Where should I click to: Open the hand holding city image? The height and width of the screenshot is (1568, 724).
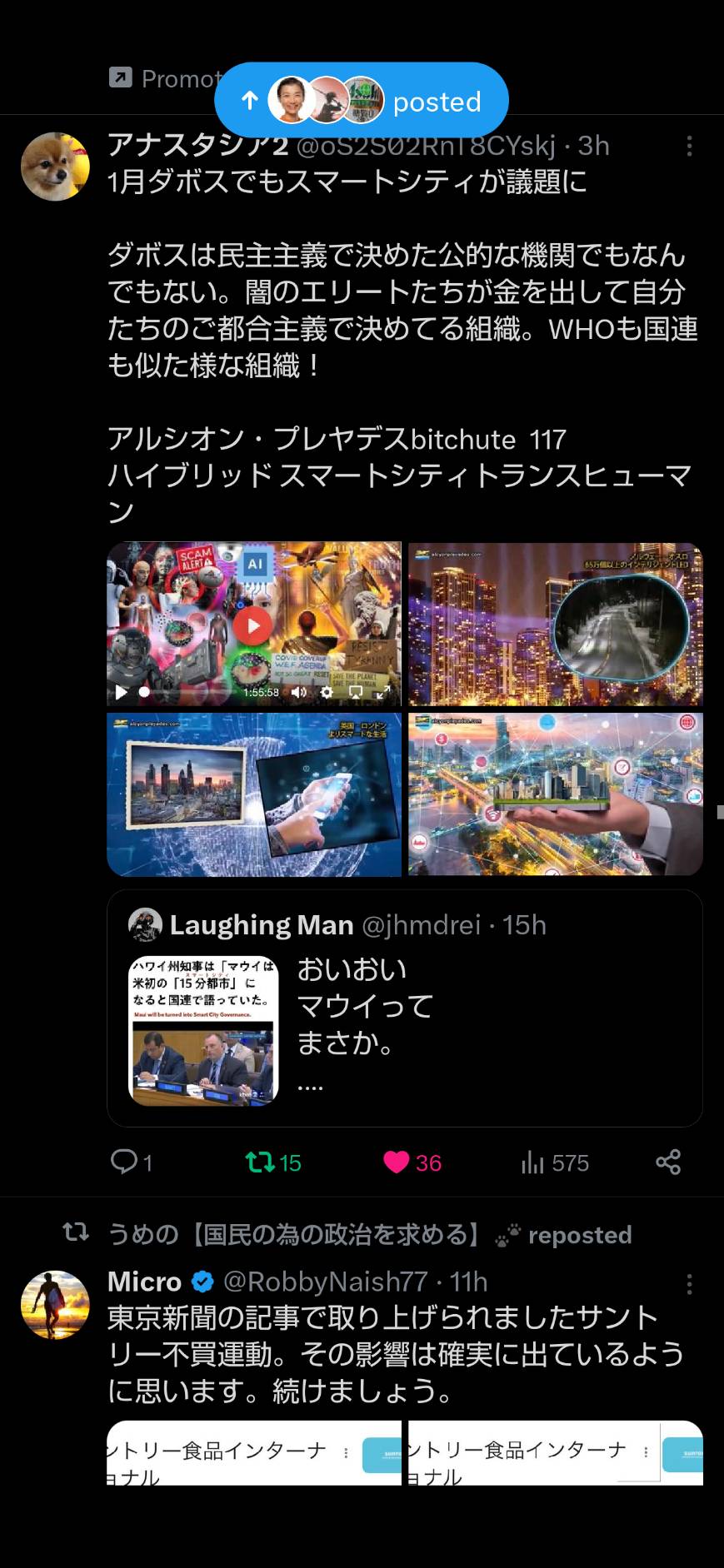pos(556,794)
